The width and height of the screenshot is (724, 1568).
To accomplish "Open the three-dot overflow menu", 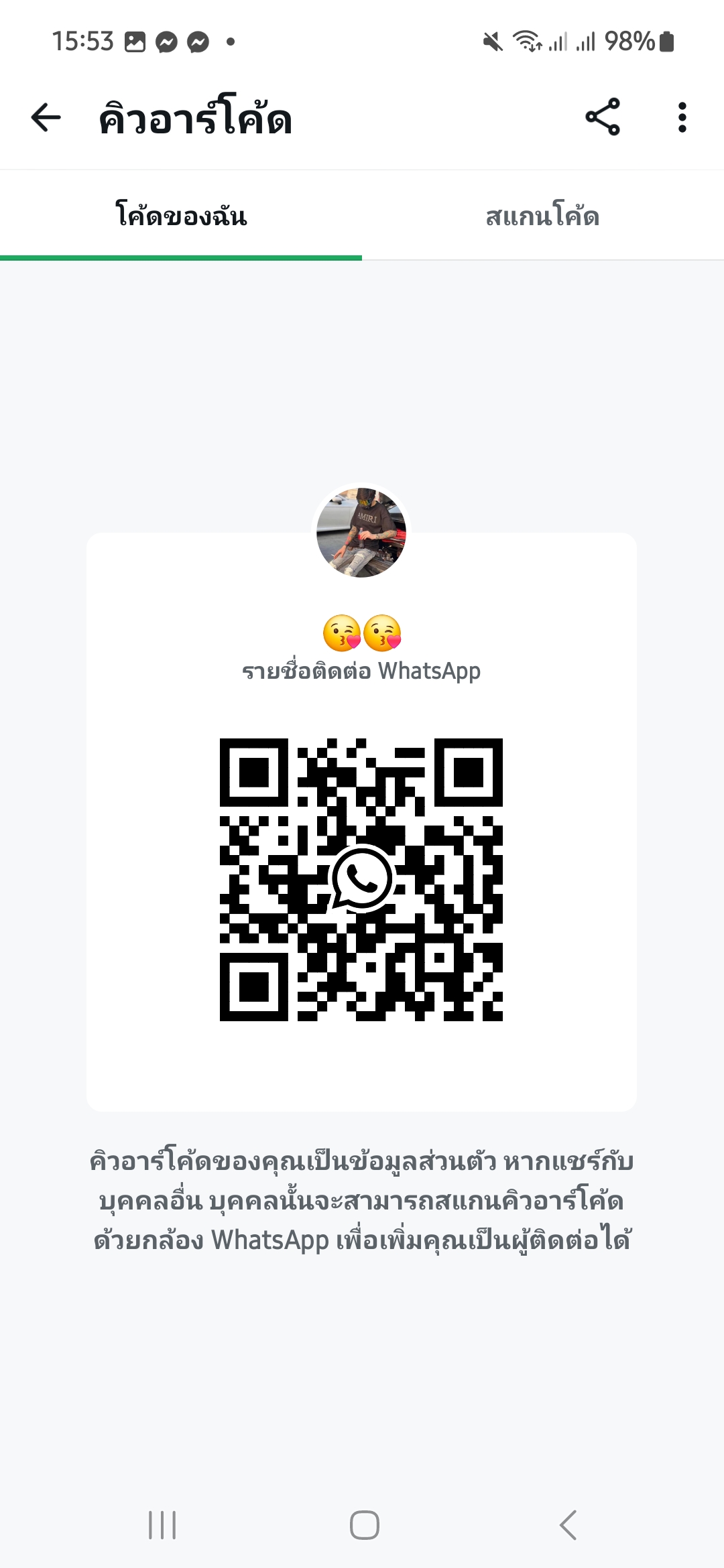I will [x=682, y=118].
